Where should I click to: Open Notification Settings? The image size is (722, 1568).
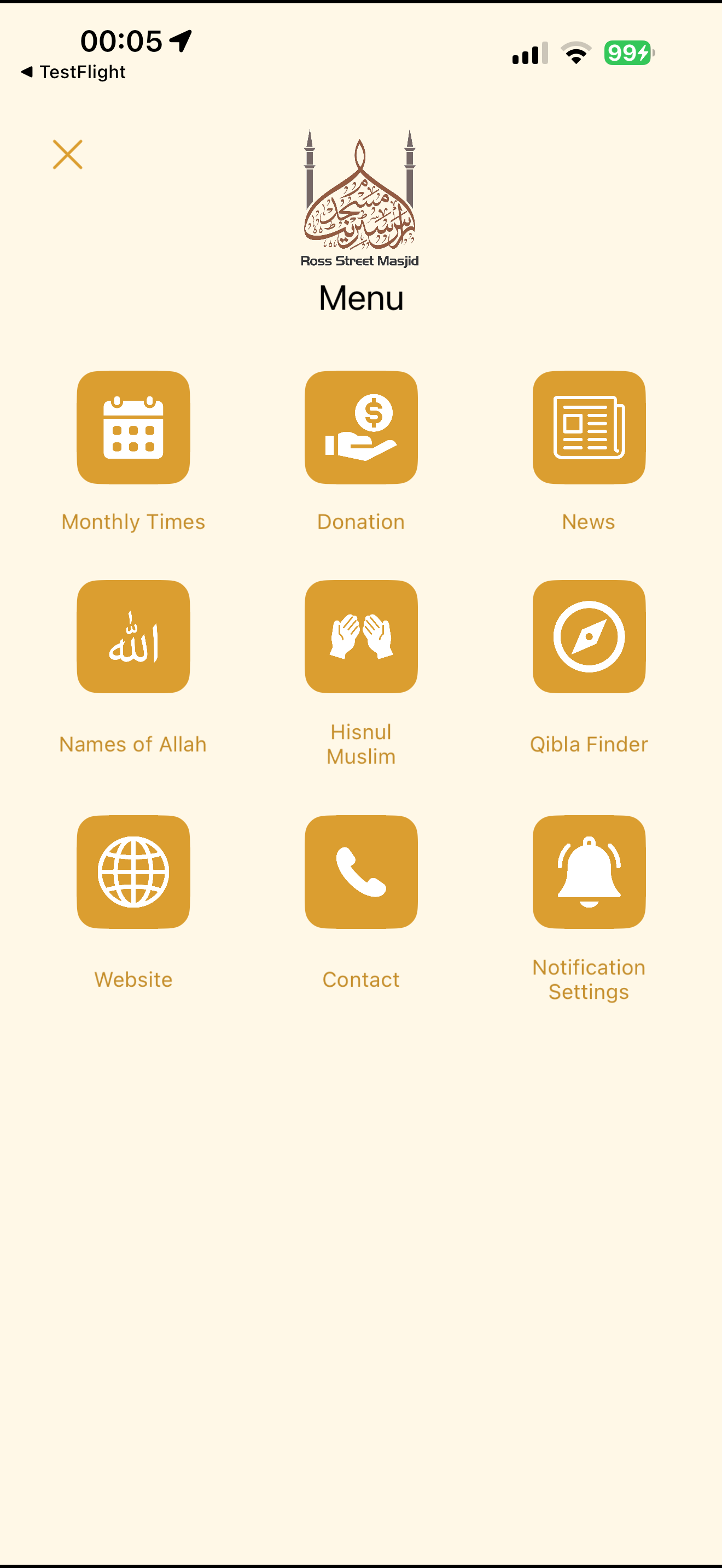click(x=589, y=872)
